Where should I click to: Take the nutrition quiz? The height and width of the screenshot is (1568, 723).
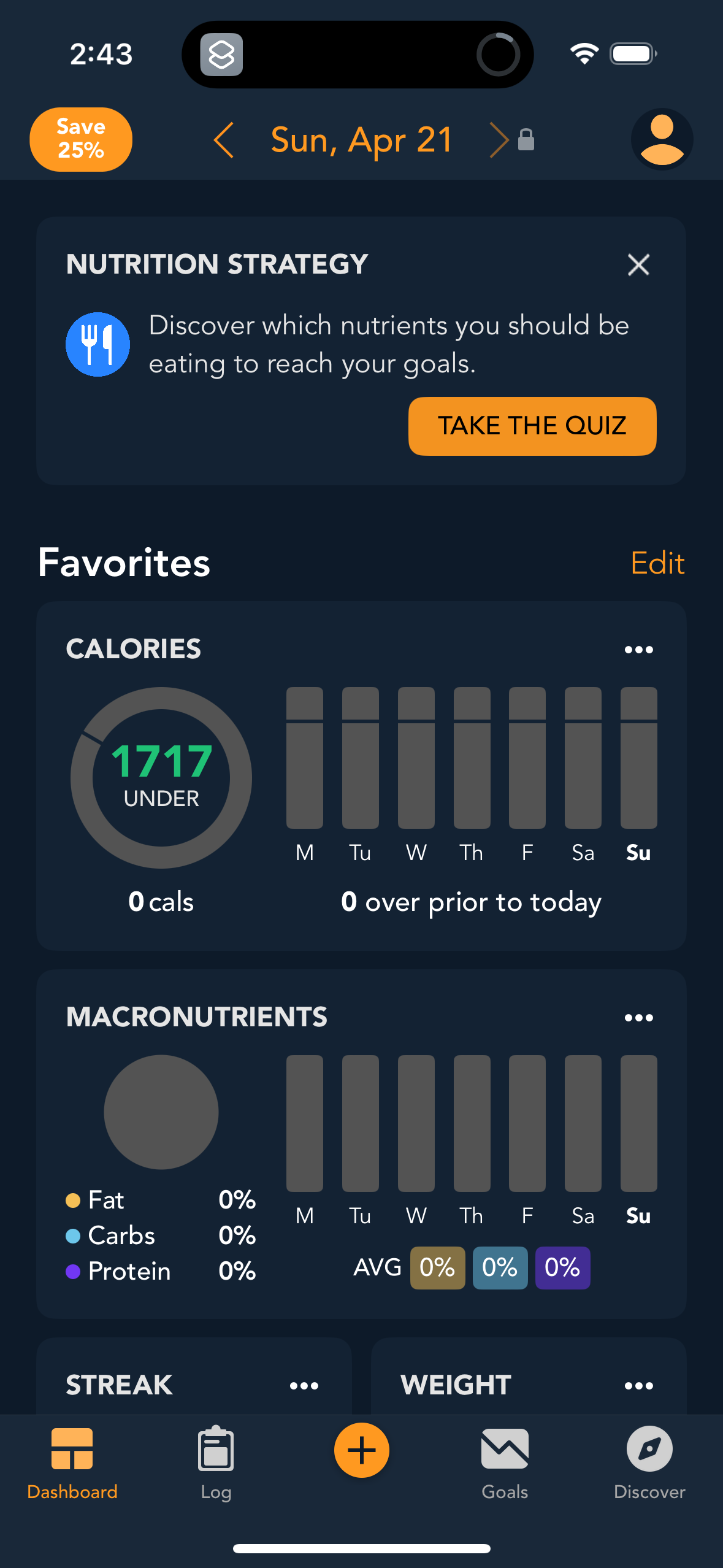point(531,426)
